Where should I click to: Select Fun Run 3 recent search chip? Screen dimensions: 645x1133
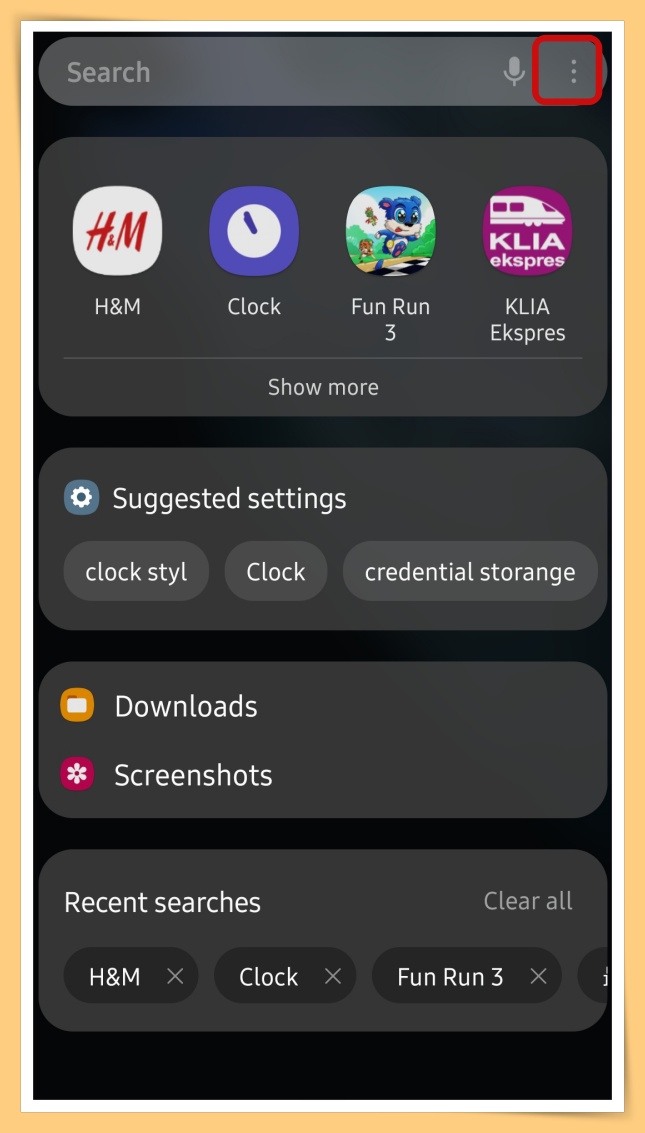point(450,977)
